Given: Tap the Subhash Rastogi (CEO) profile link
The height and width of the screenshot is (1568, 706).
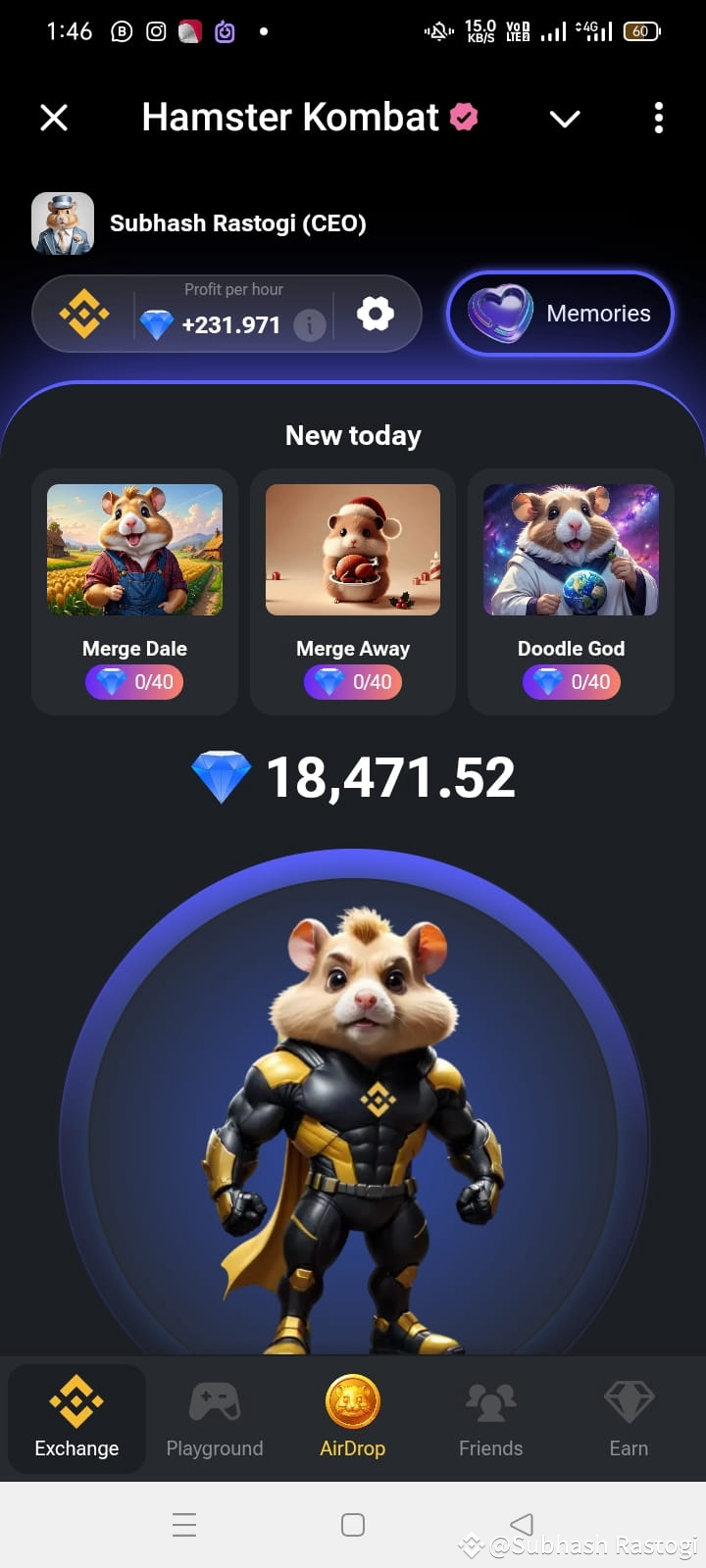Looking at the screenshot, I should coord(238,222).
